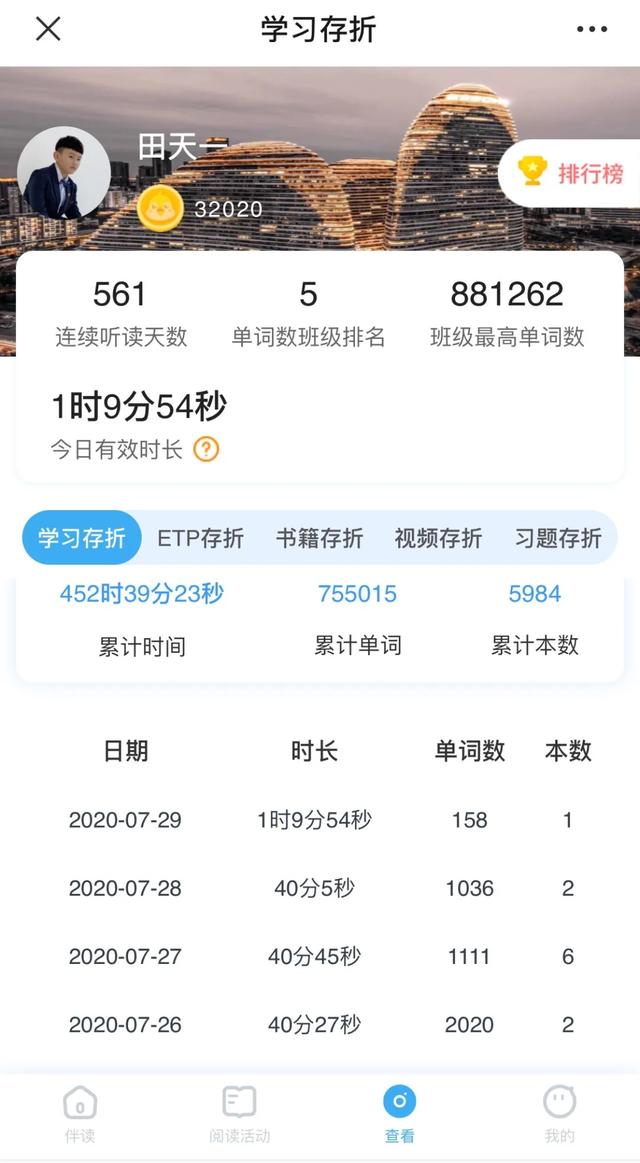Open the 我的 bottom tab
The width and height of the screenshot is (640, 1163).
coord(559,1113)
